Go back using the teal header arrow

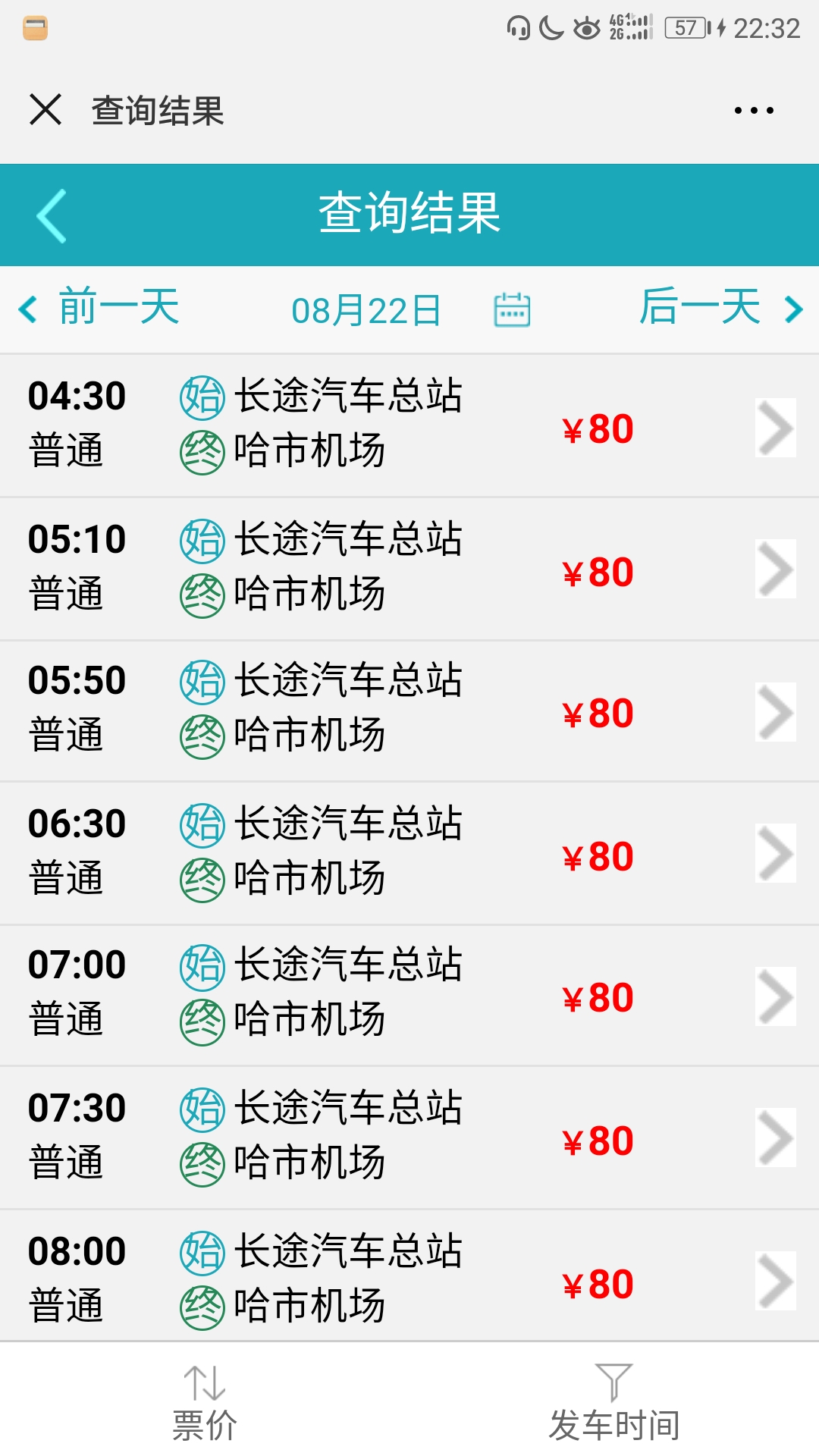pos(52,215)
